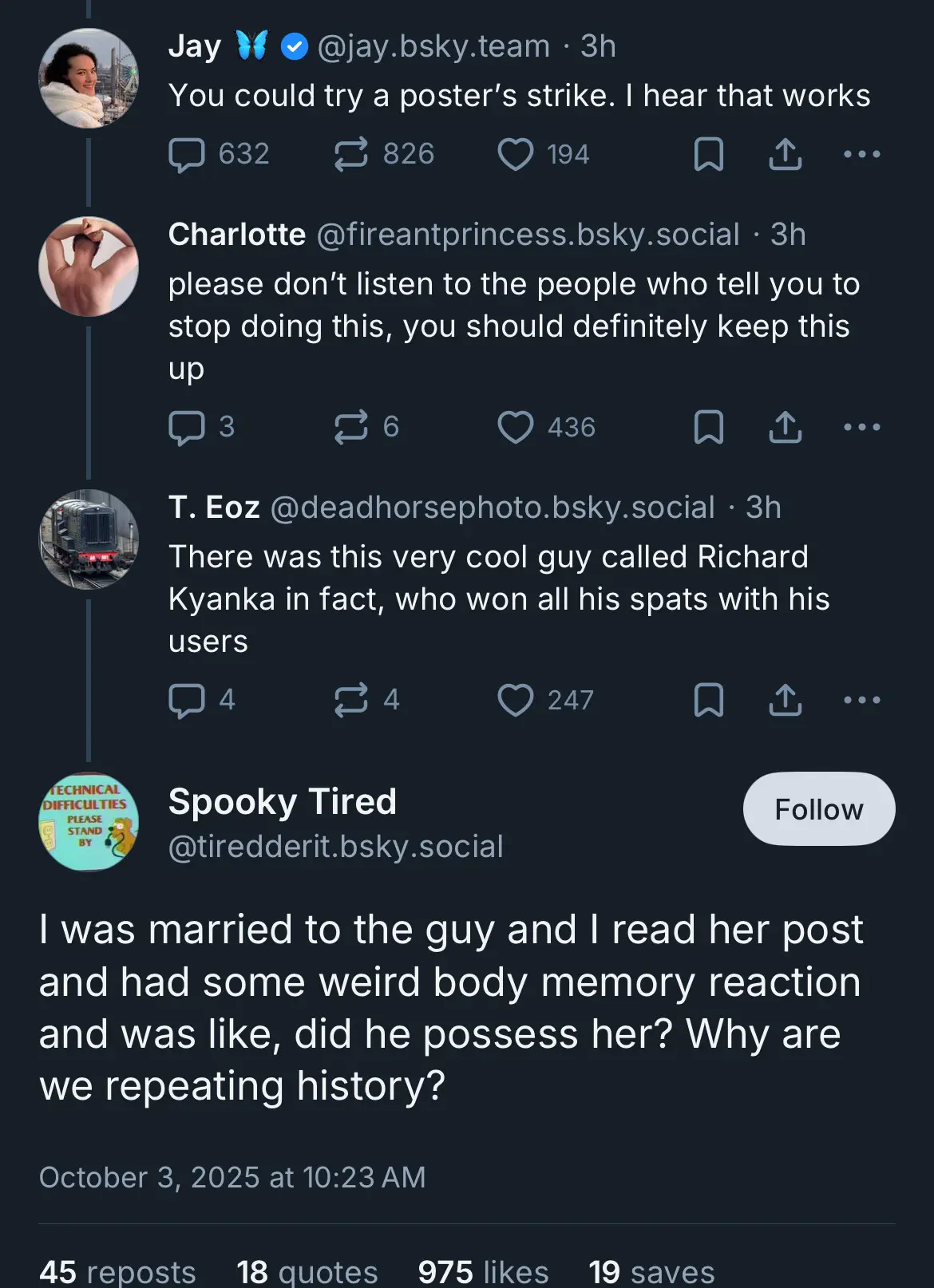The image size is (934, 1288).
Task: View the 975 likes list
Action: [483, 1271]
